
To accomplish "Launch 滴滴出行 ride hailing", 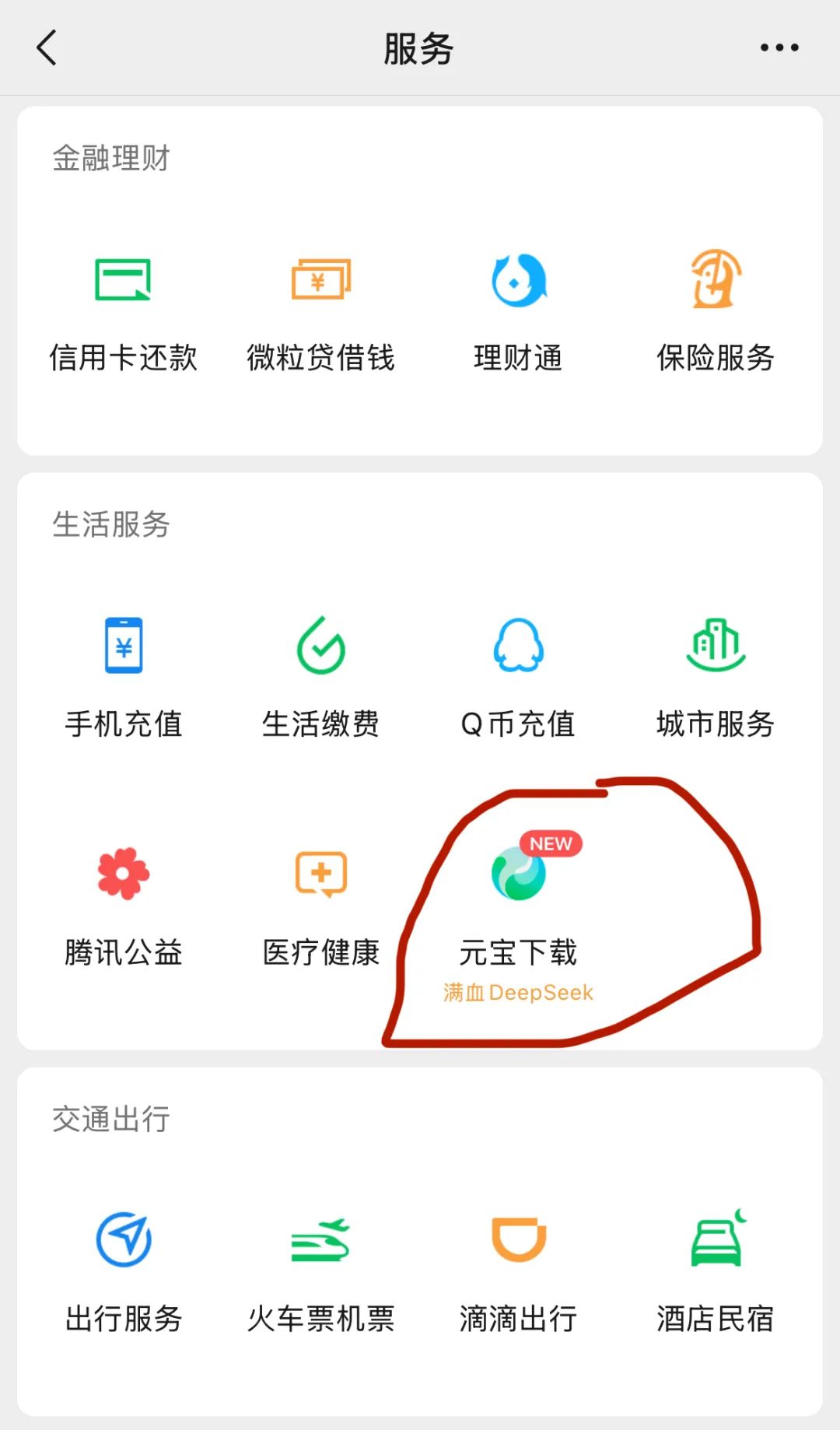I will (518, 1273).
